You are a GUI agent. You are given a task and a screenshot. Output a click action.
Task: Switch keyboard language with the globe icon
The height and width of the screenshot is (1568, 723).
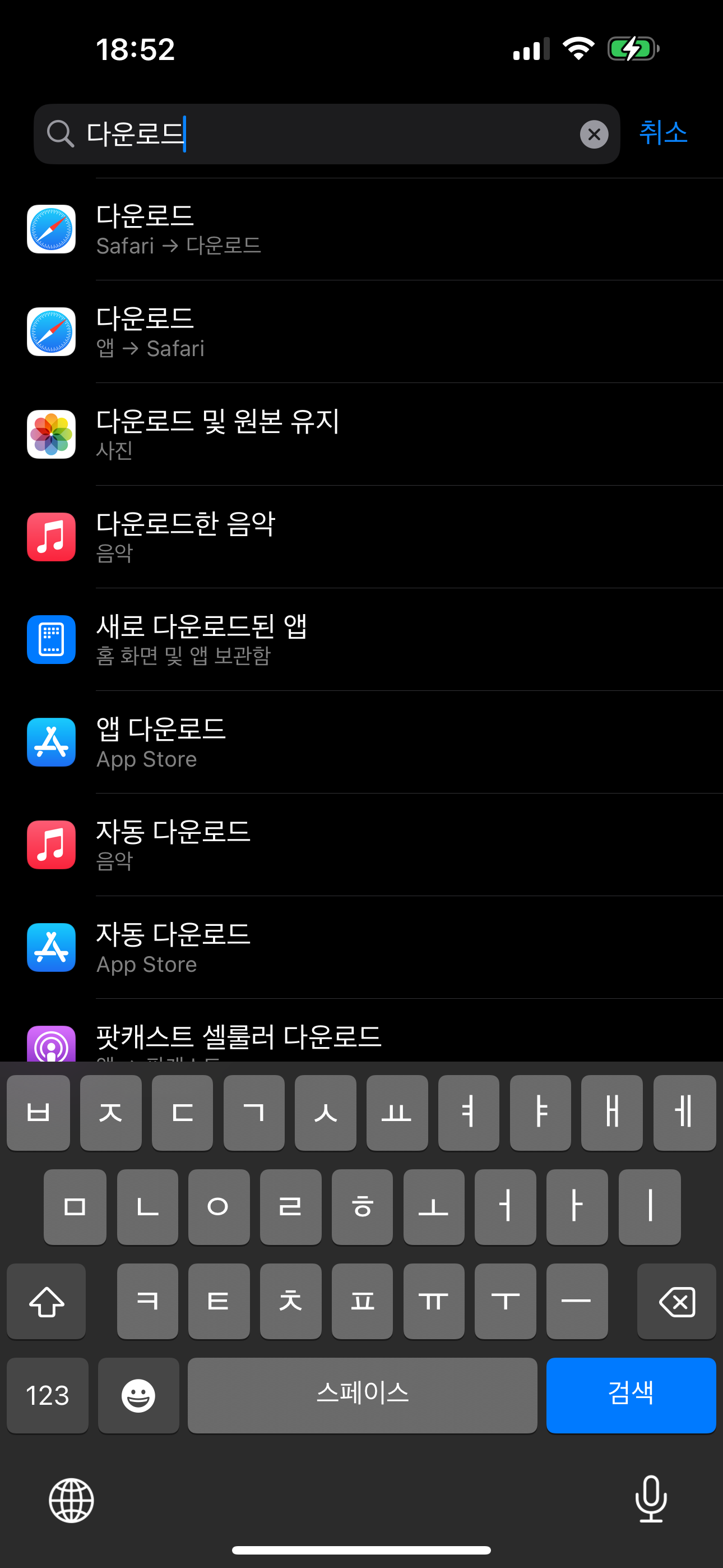click(x=71, y=1500)
